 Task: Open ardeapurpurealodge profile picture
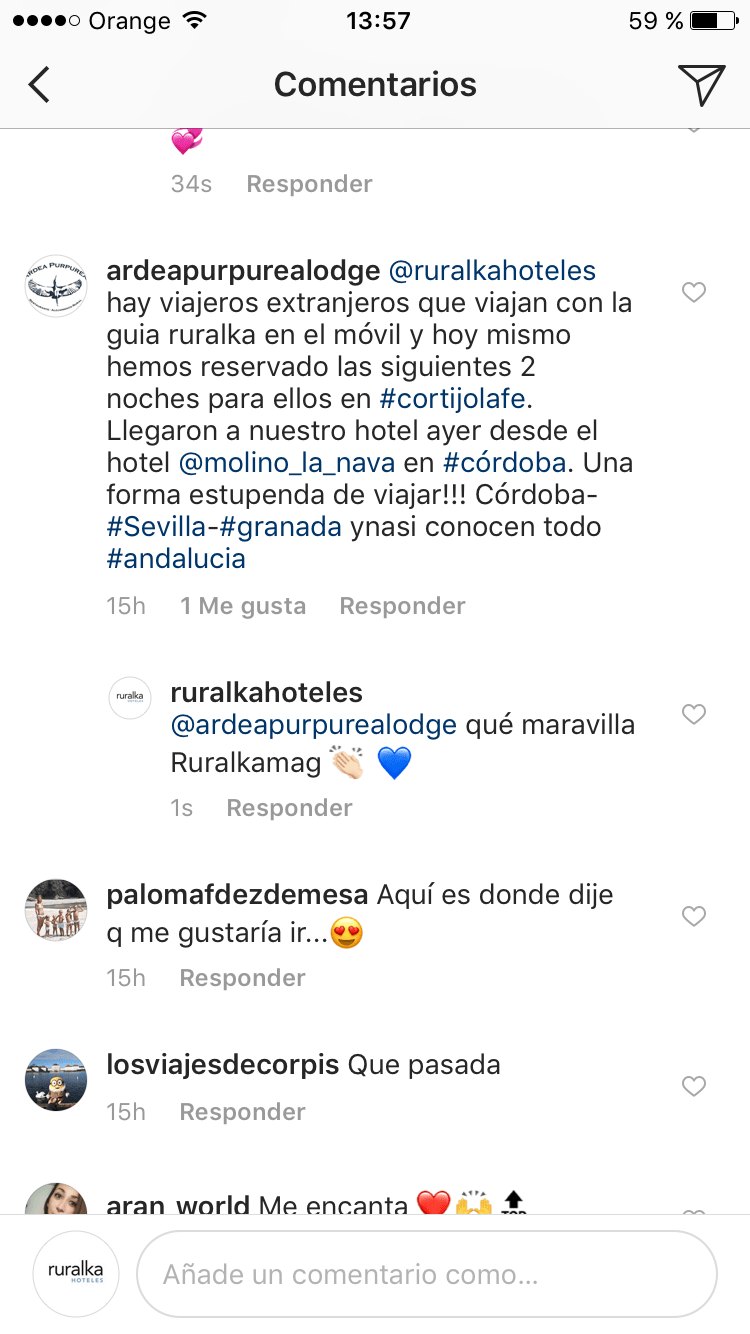pos(56,286)
